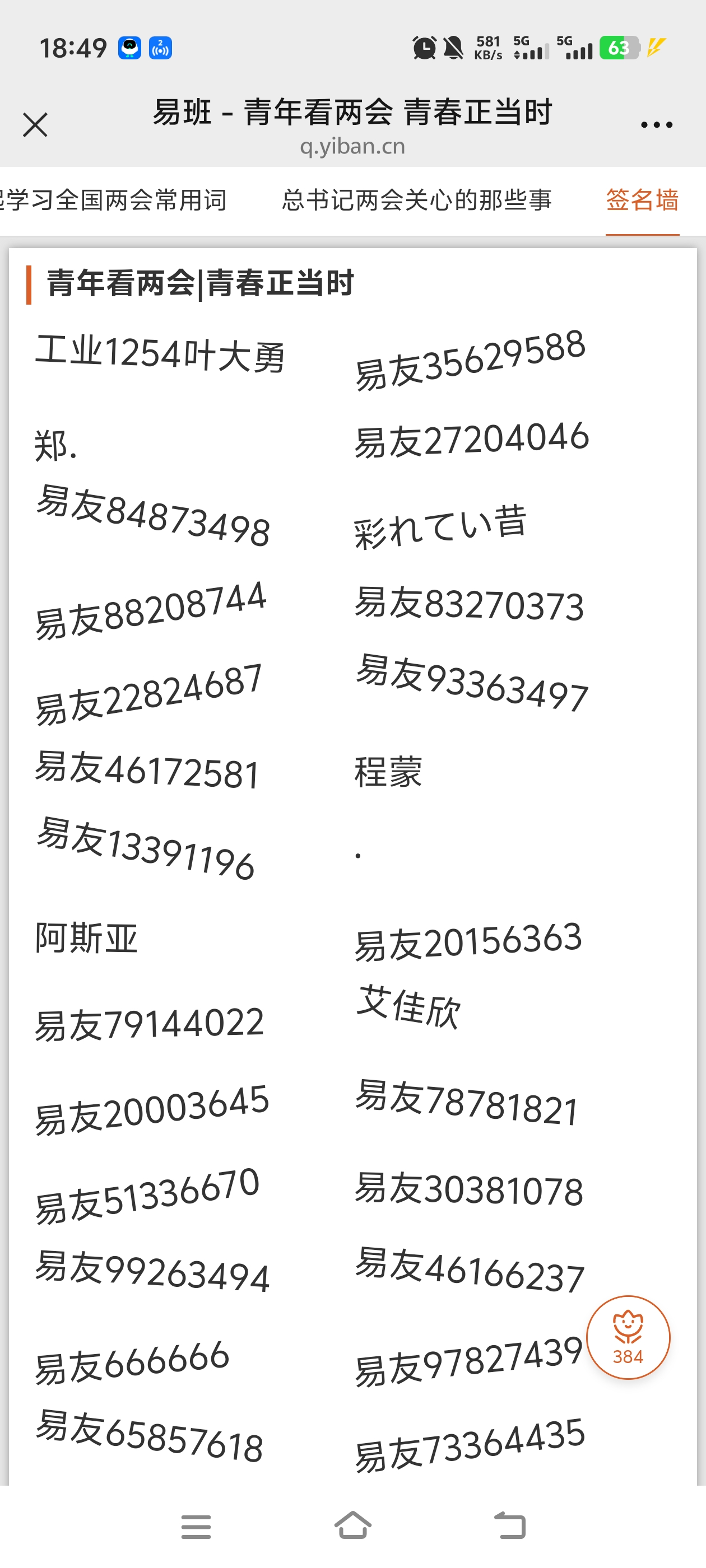
Task: Open the three-dot overflow menu
Action: [656, 125]
